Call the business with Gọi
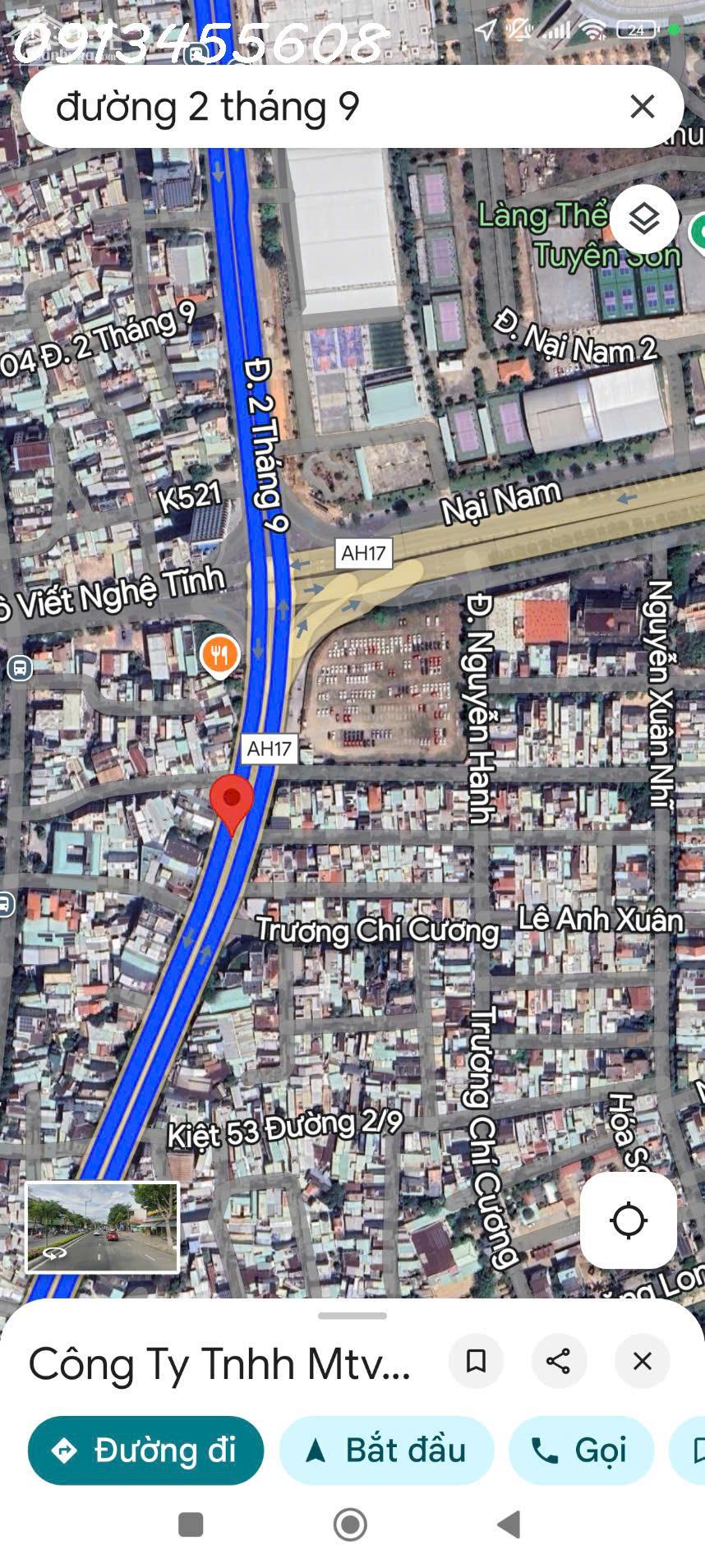705x1568 pixels. (x=581, y=1450)
